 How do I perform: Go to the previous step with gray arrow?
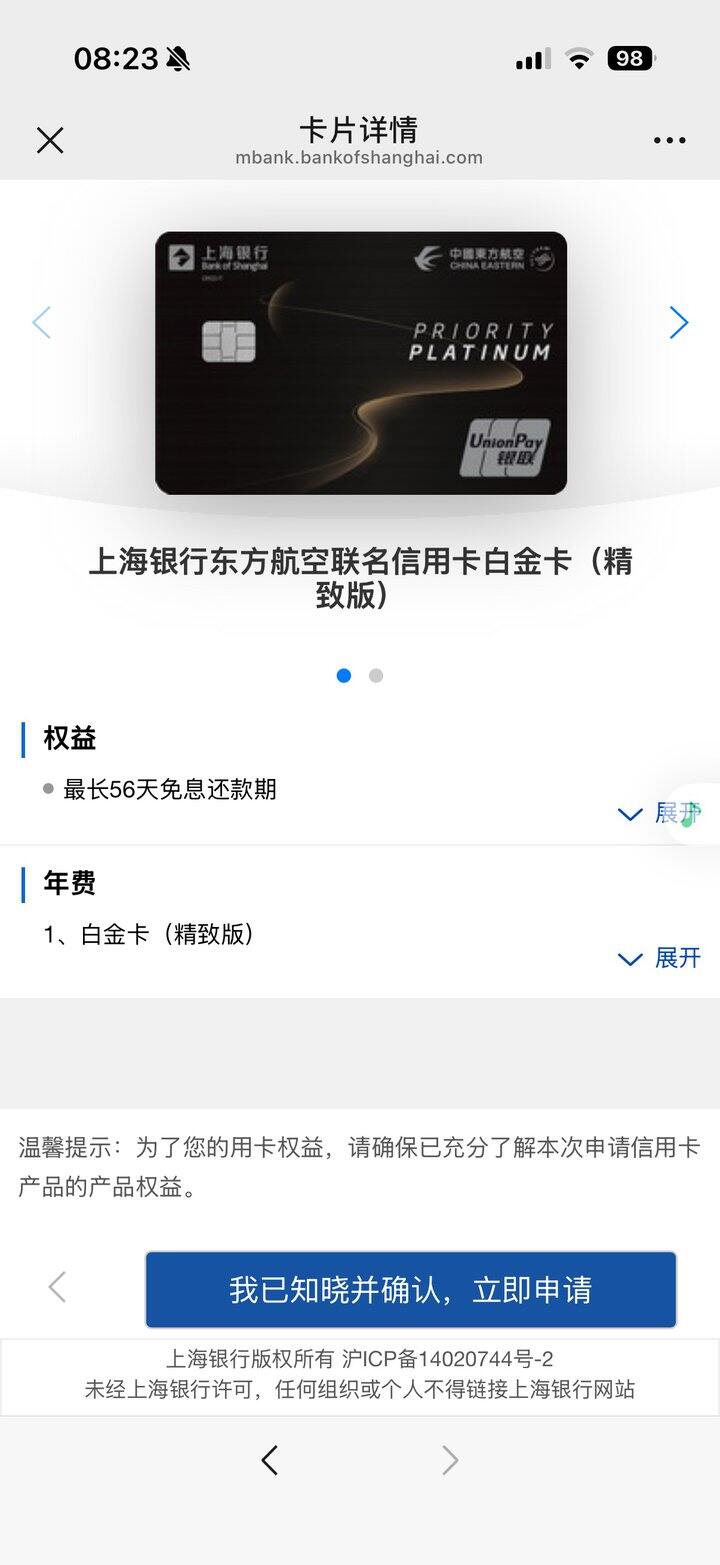57,1287
